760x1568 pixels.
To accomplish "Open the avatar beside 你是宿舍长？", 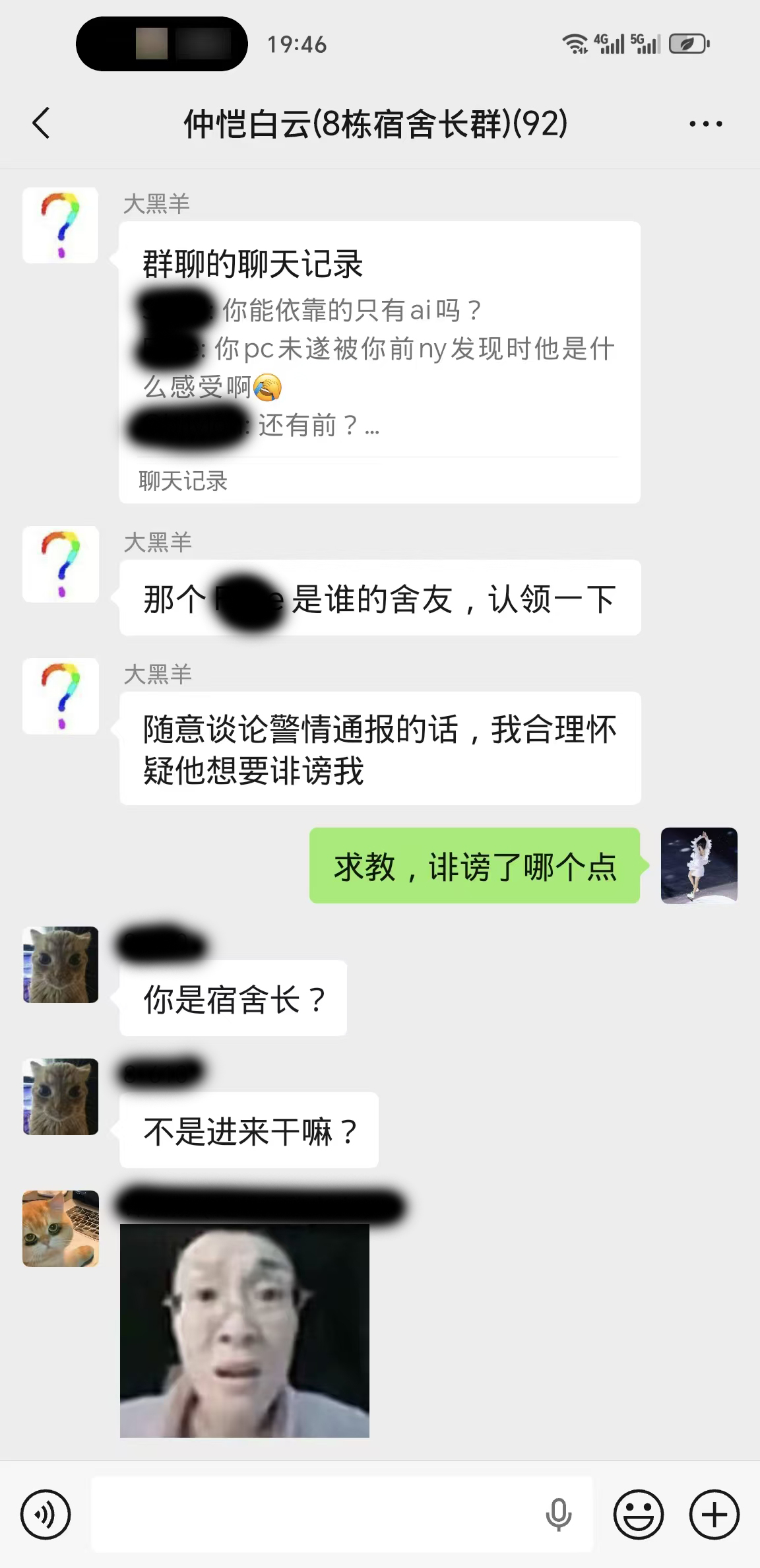I will pos(61,965).
